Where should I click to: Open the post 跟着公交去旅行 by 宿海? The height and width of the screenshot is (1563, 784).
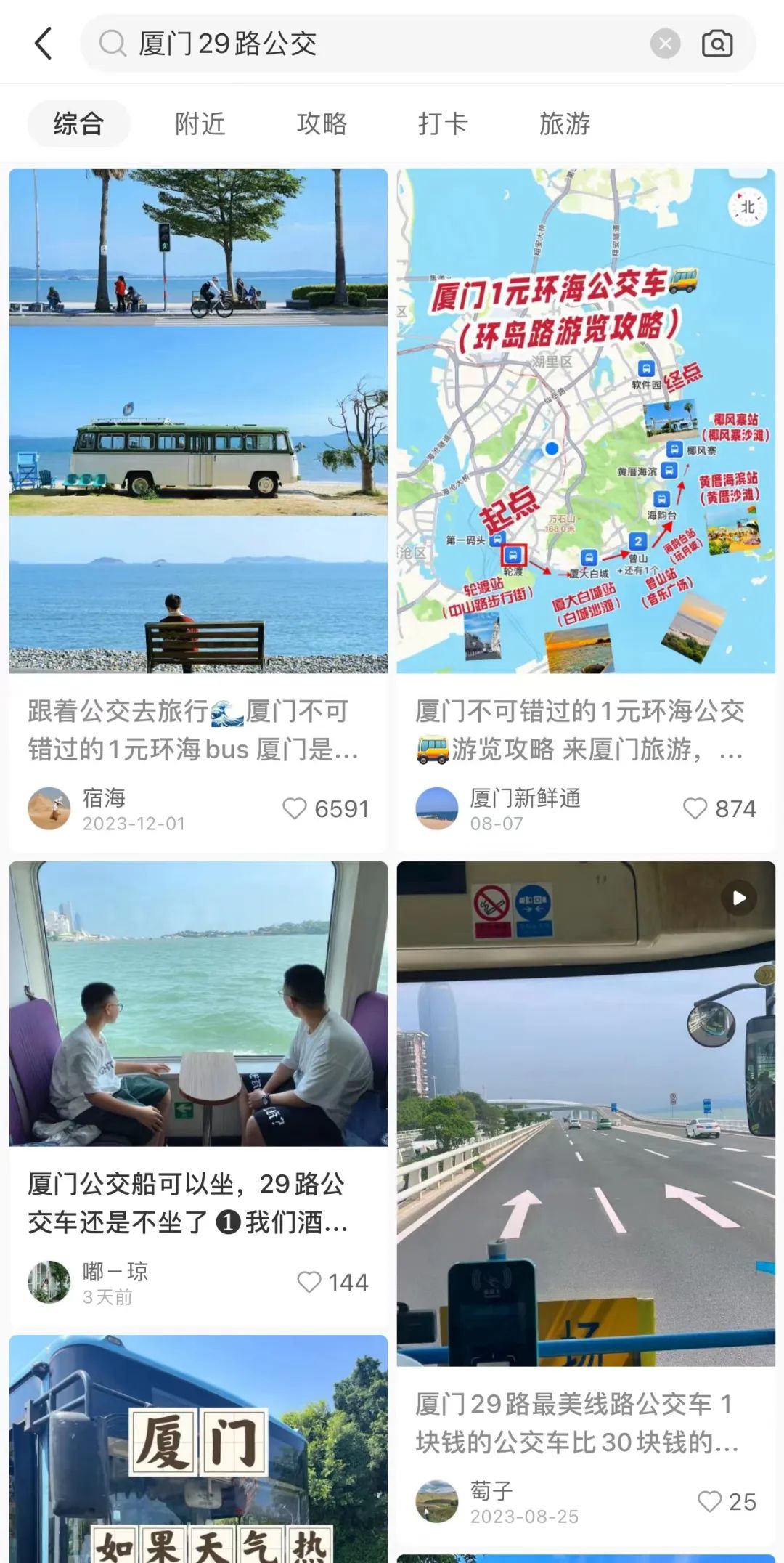tap(197, 421)
